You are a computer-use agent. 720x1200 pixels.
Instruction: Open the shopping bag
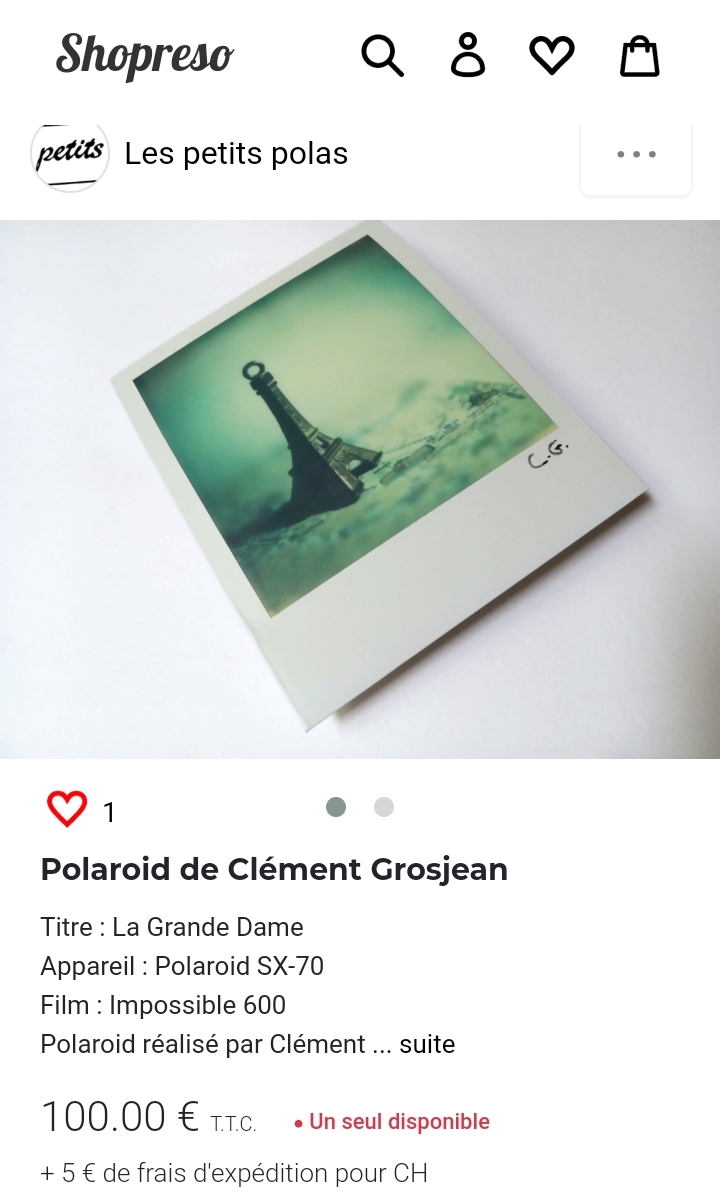pyautogui.click(x=640, y=56)
